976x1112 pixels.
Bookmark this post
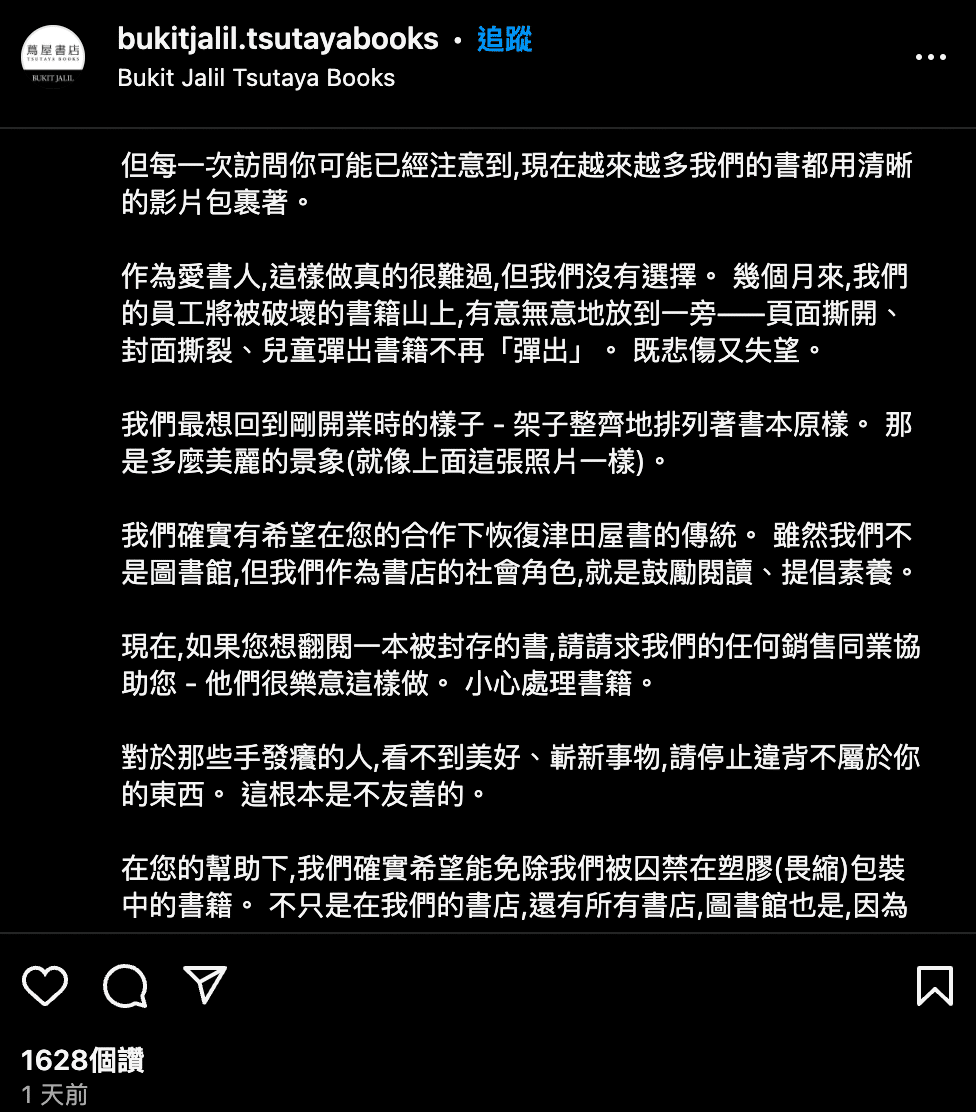tap(934, 985)
